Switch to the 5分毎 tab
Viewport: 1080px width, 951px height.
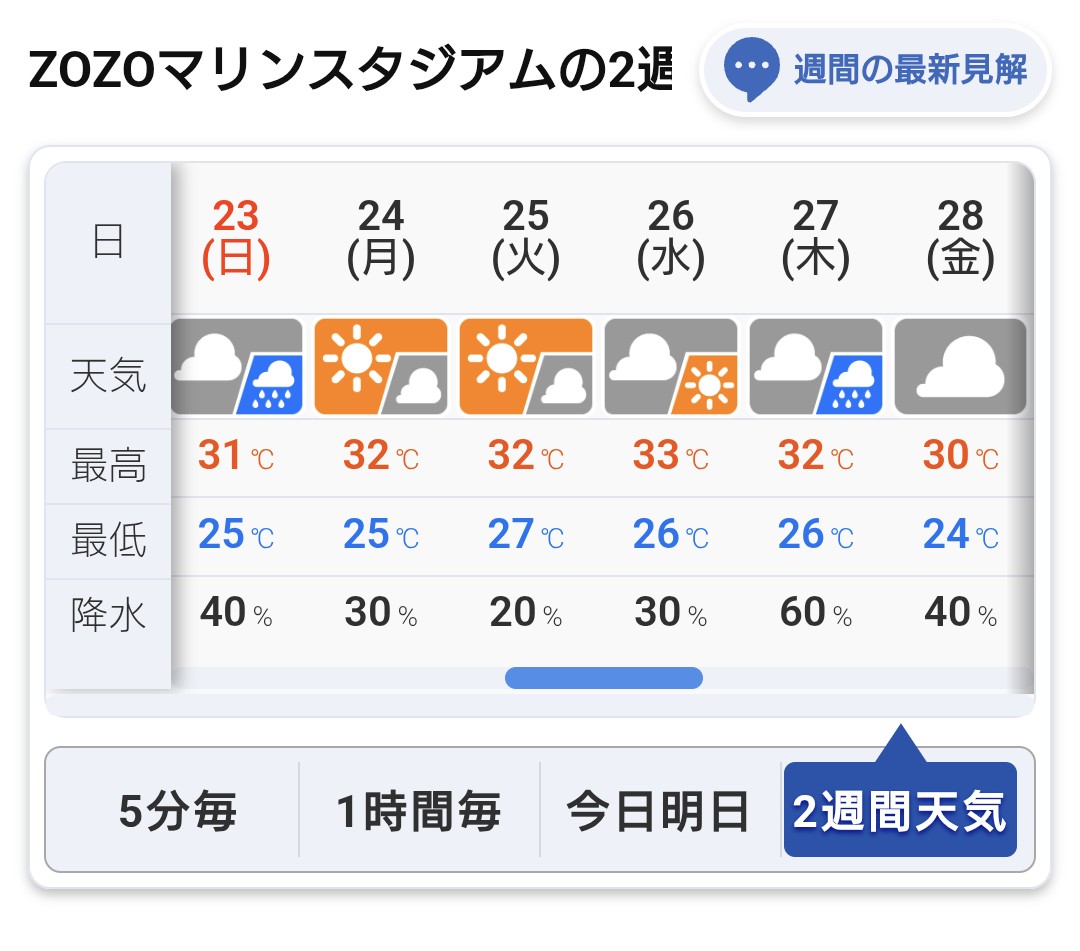click(x=178, y=810)
